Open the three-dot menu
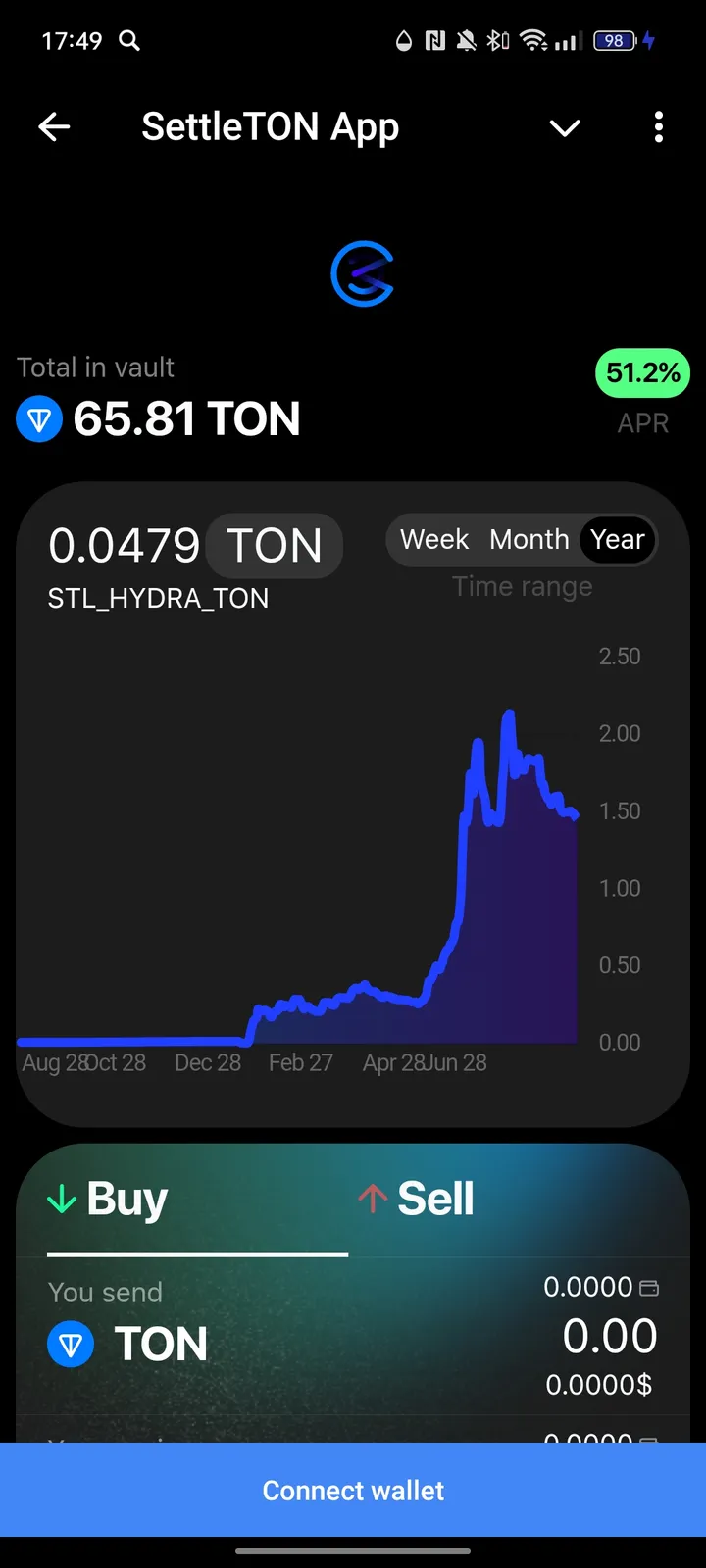 (658, 127)
